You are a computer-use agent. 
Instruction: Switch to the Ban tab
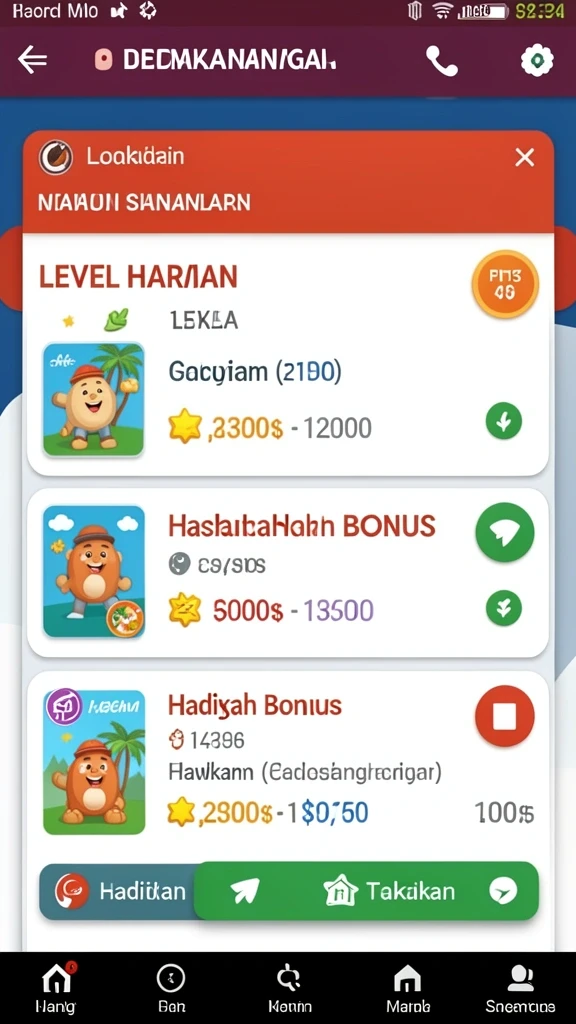pyautogui.click(x=171, y=987)
